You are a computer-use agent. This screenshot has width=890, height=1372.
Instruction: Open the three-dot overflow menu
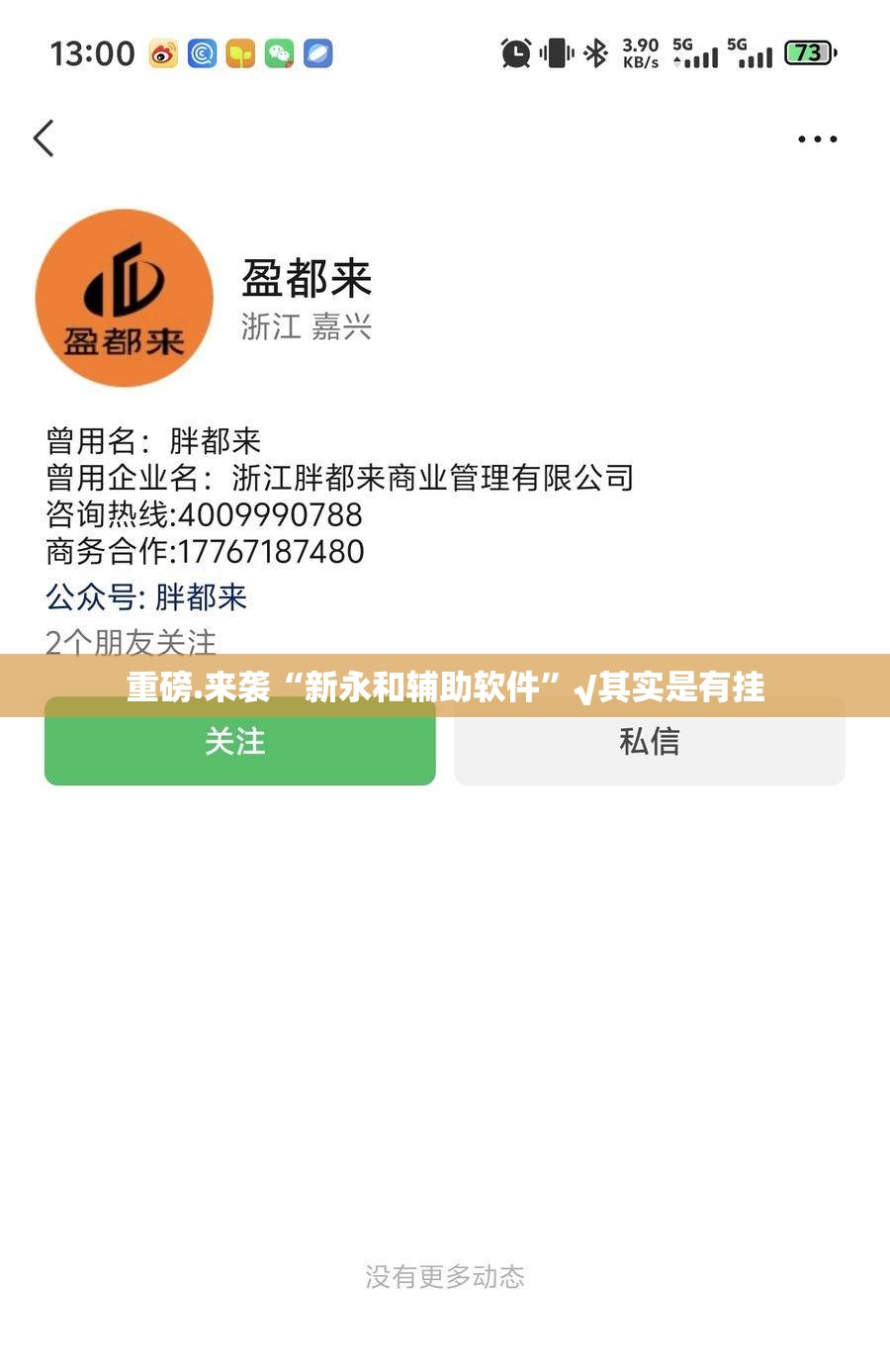point(817,138)
